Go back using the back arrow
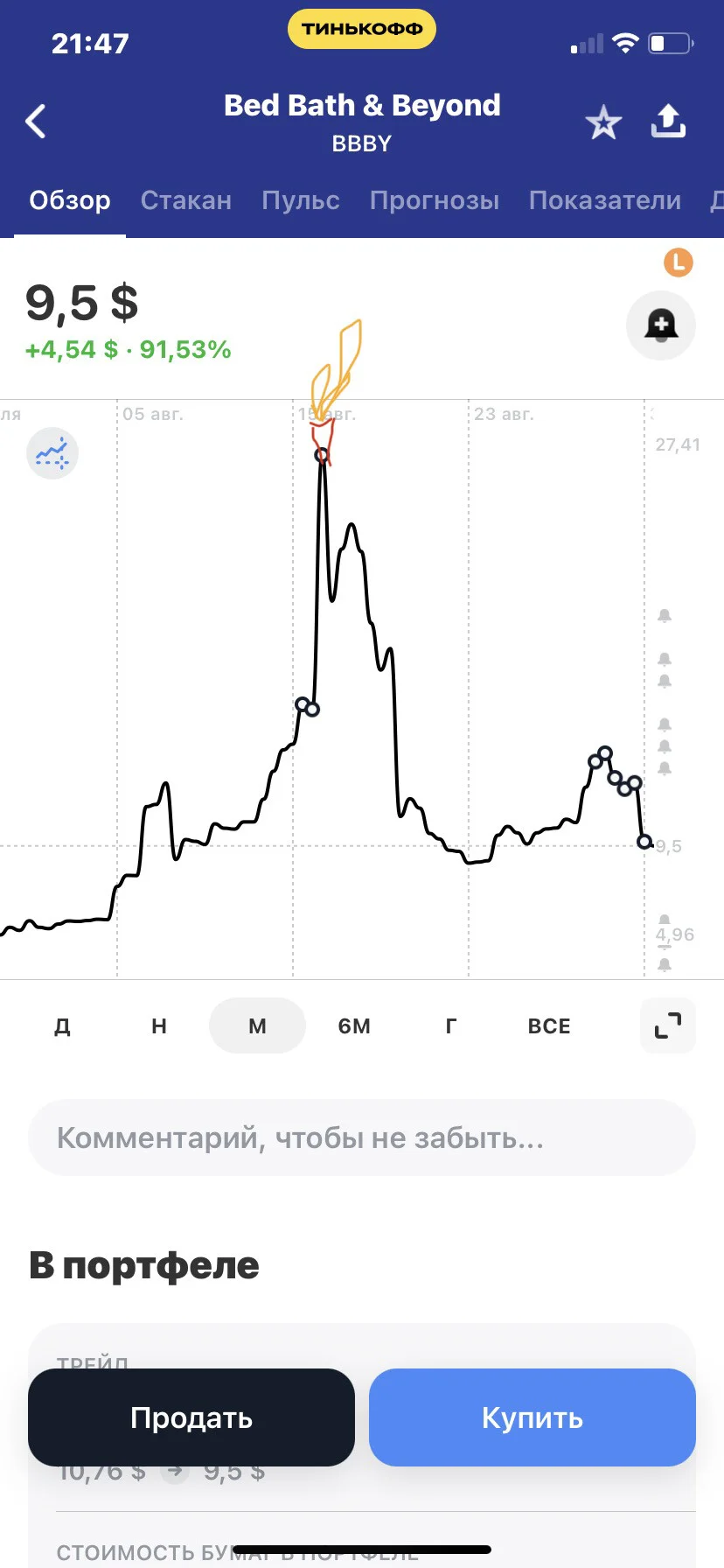The width and height of the screenshot is (724, 1568). (36, 122)
